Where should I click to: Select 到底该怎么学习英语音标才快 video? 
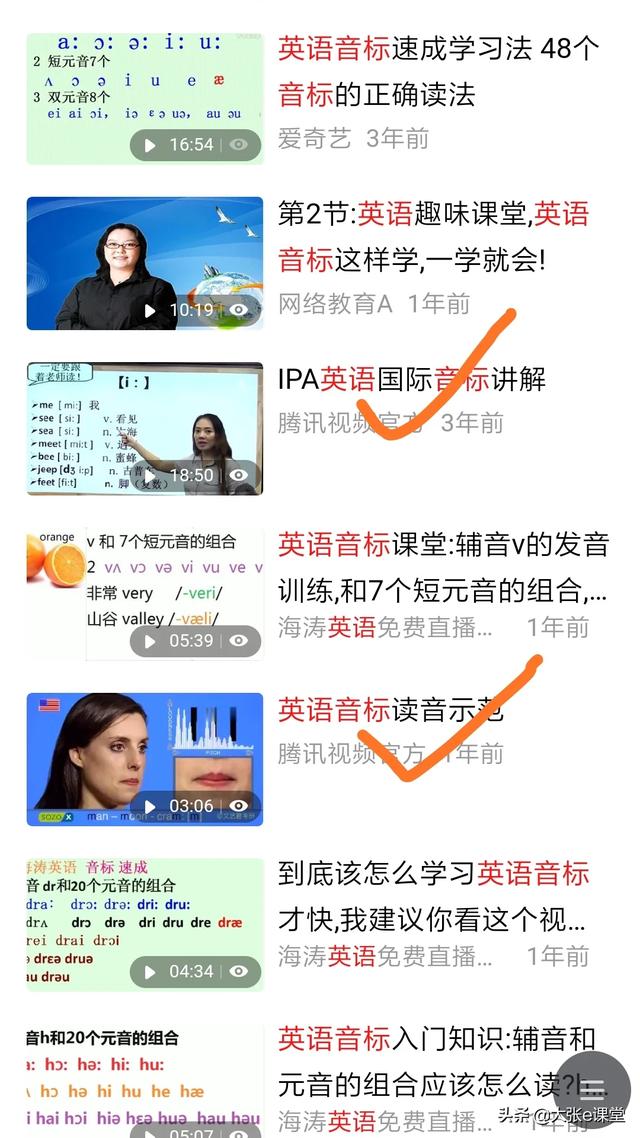click(x=432, y=895)
